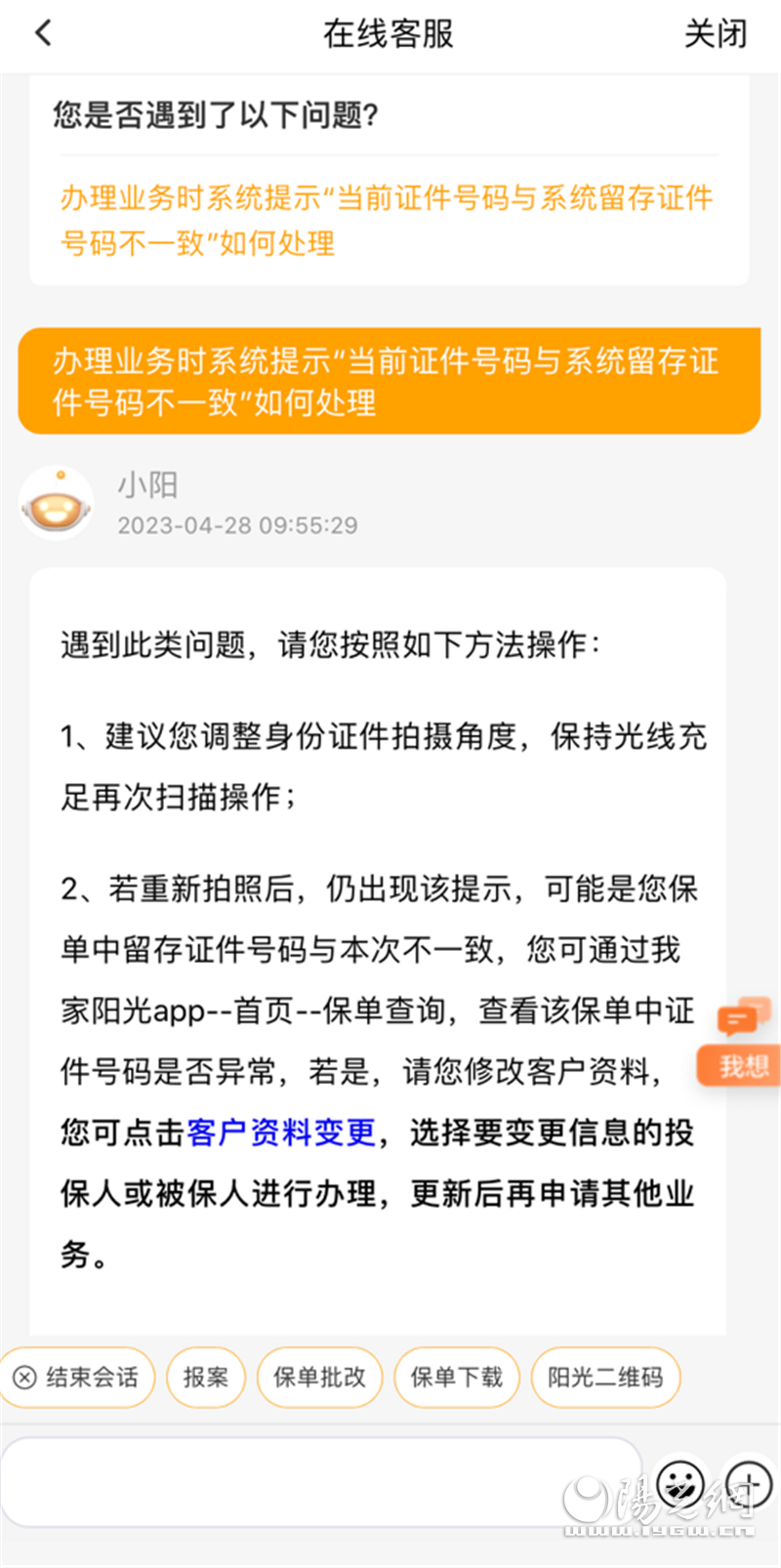
Task: Open the 阳光二维码 chip
Action: click(x=605, y=1378)
